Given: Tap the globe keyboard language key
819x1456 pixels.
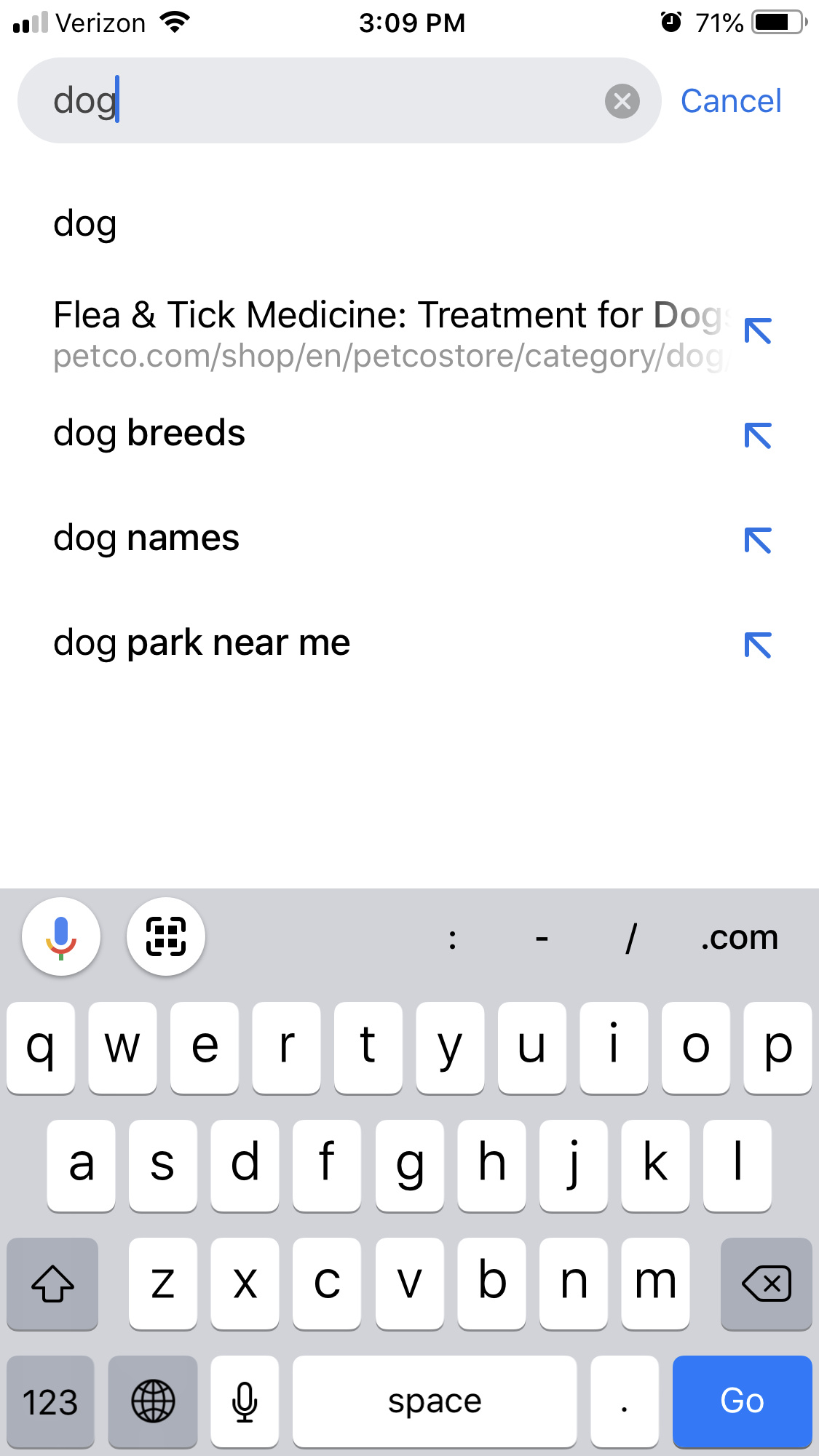Looking at the screenshot, I should pos(153,1401).
